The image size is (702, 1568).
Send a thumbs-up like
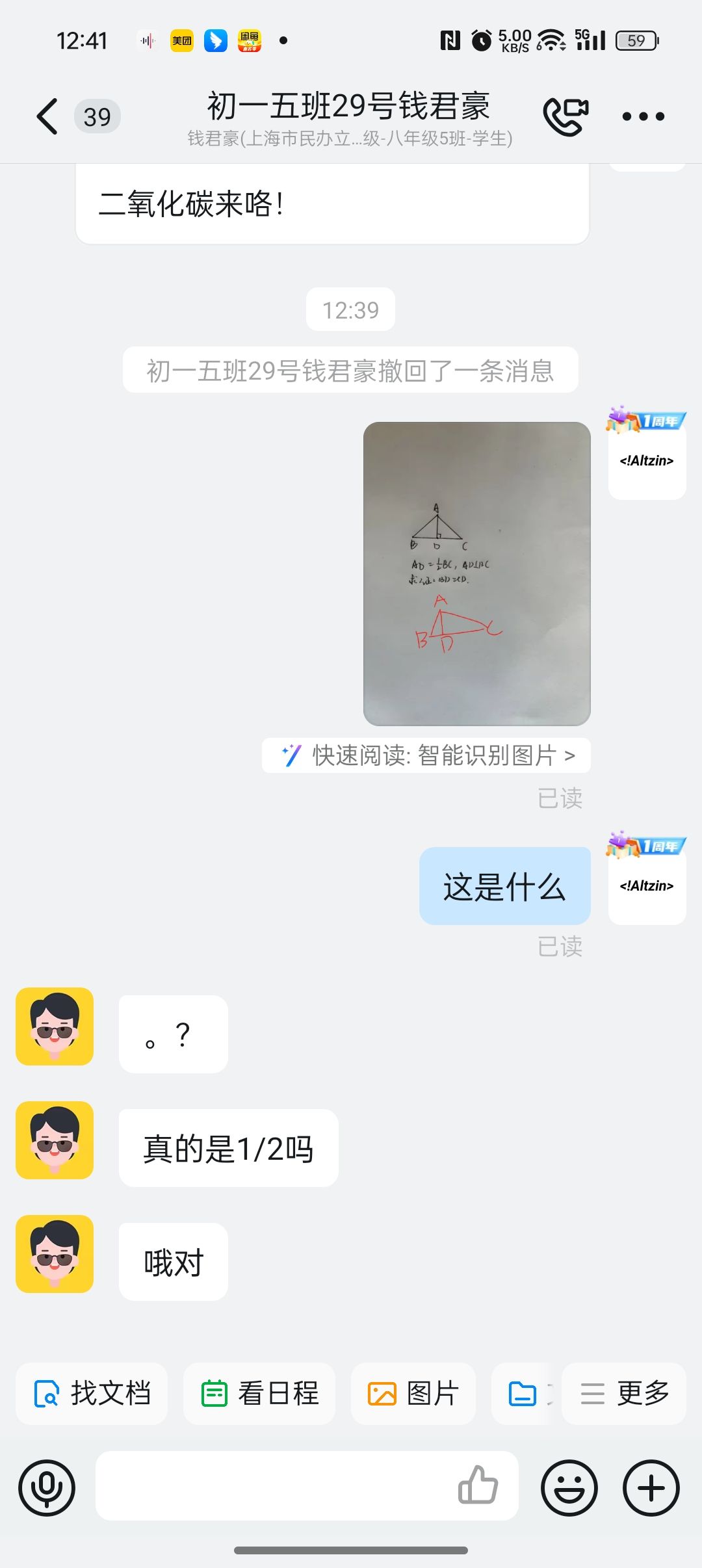click(x=478, y=1486)
